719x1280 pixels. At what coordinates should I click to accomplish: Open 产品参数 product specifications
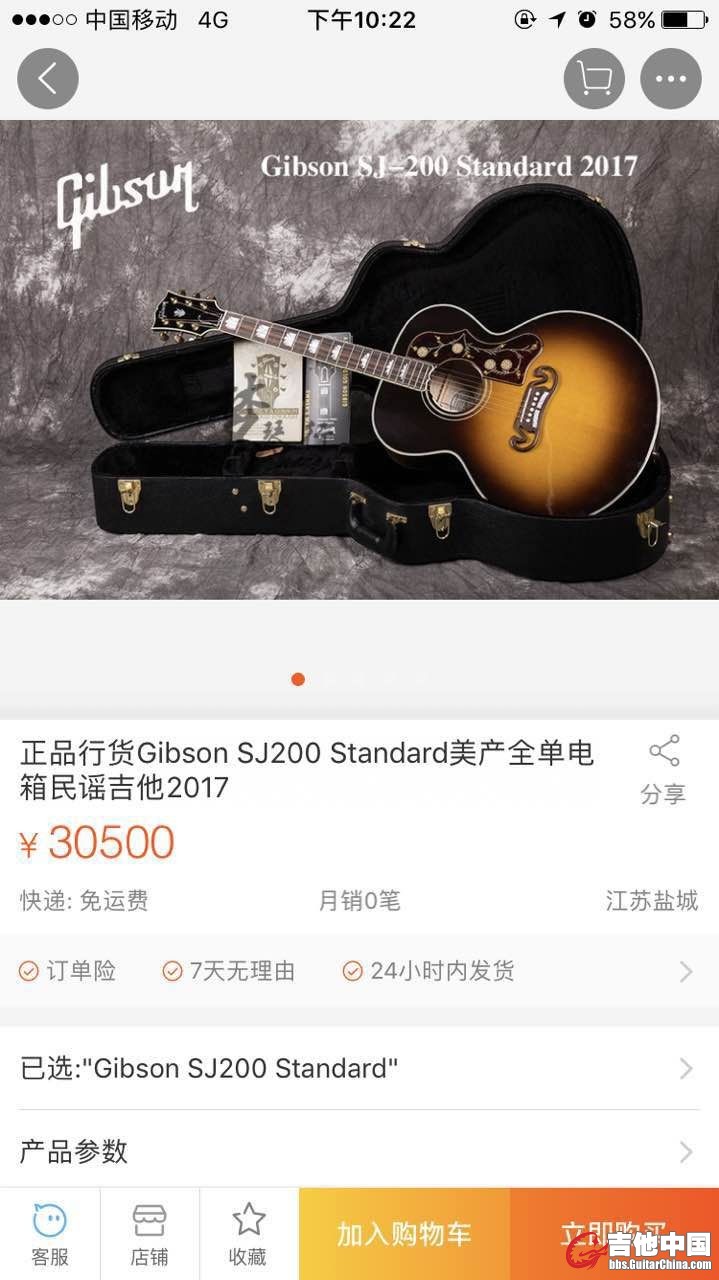tap(359, 1151)
